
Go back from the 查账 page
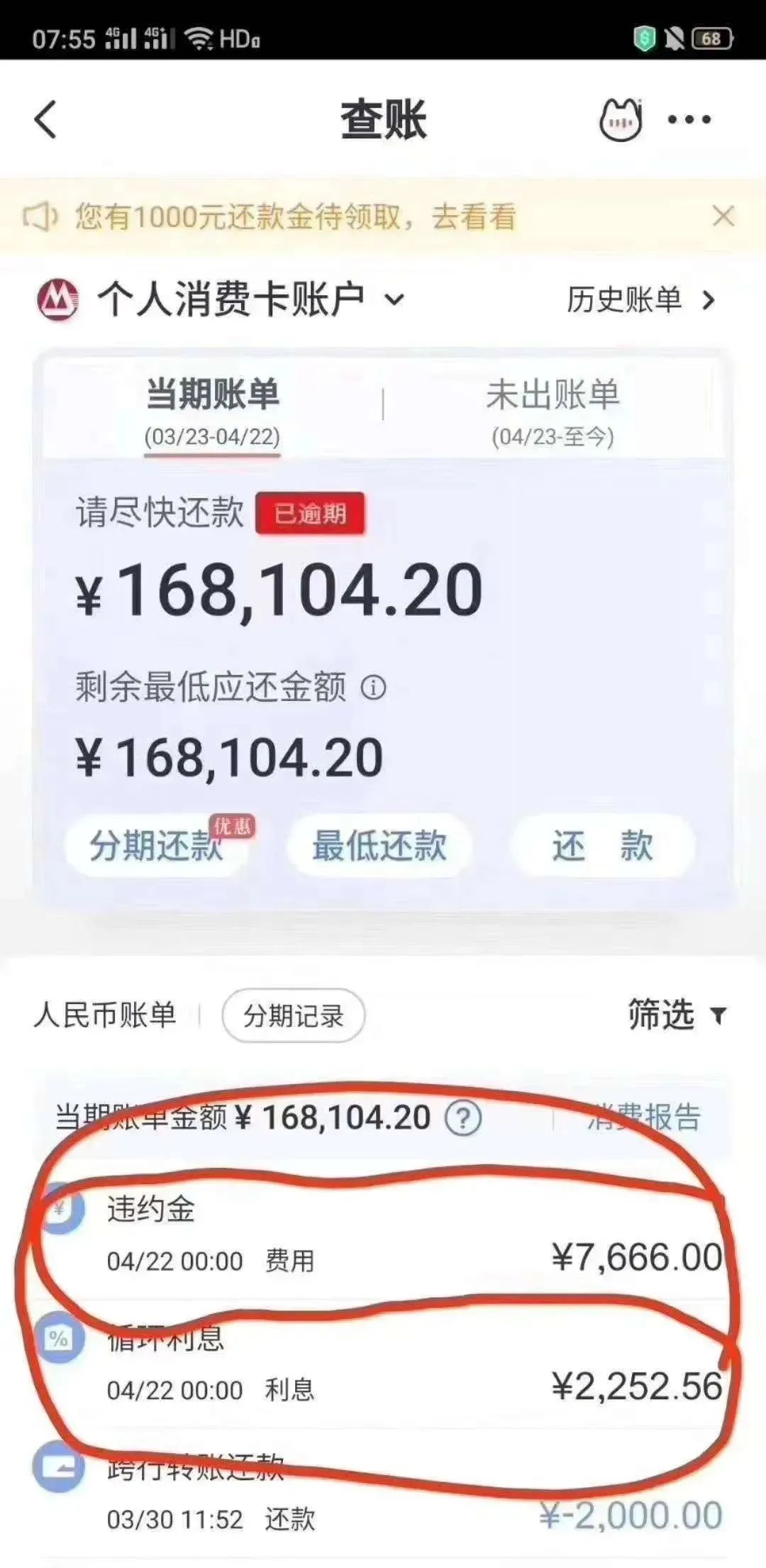pyautogui.click(x=46, y=119)
